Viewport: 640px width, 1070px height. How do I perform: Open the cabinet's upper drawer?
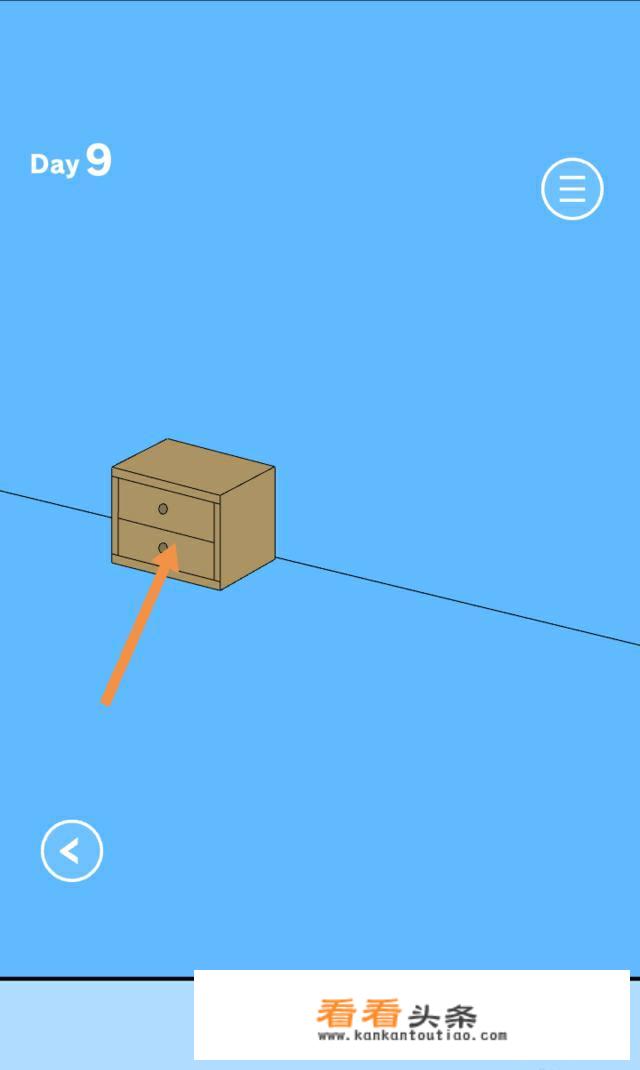[166, 509]
